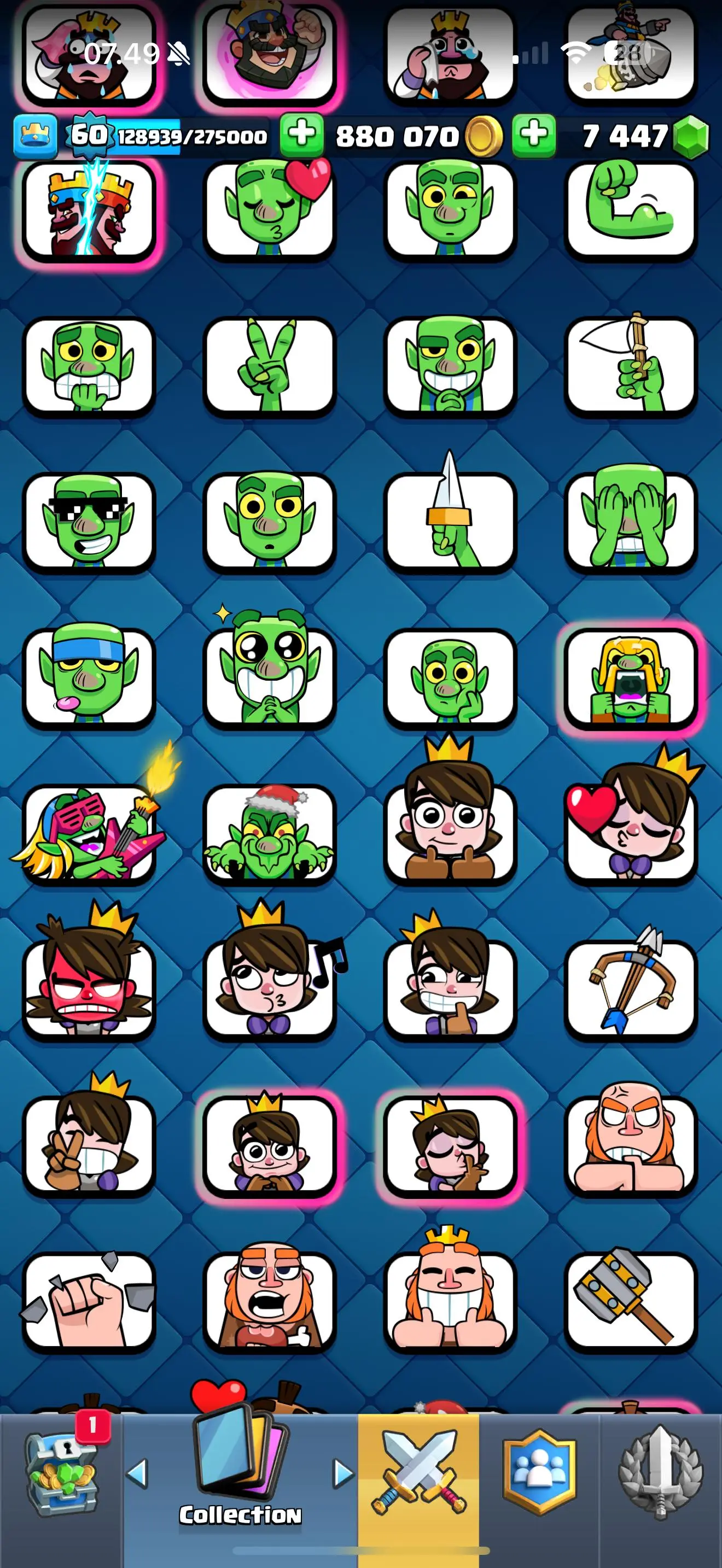Choose the rocker goblin with guitar emote
Viewport: 722px width, 1568px height.
pos(89,834)
